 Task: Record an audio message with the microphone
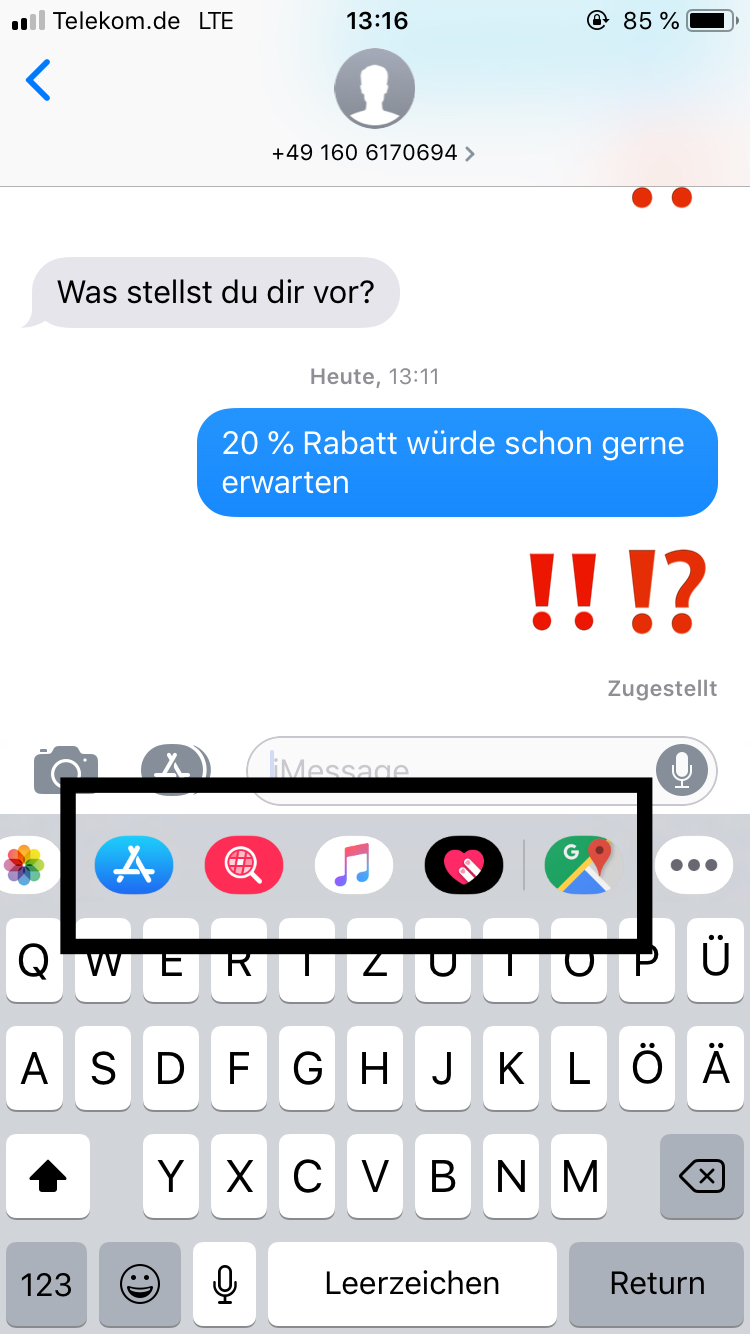(682, 770)
